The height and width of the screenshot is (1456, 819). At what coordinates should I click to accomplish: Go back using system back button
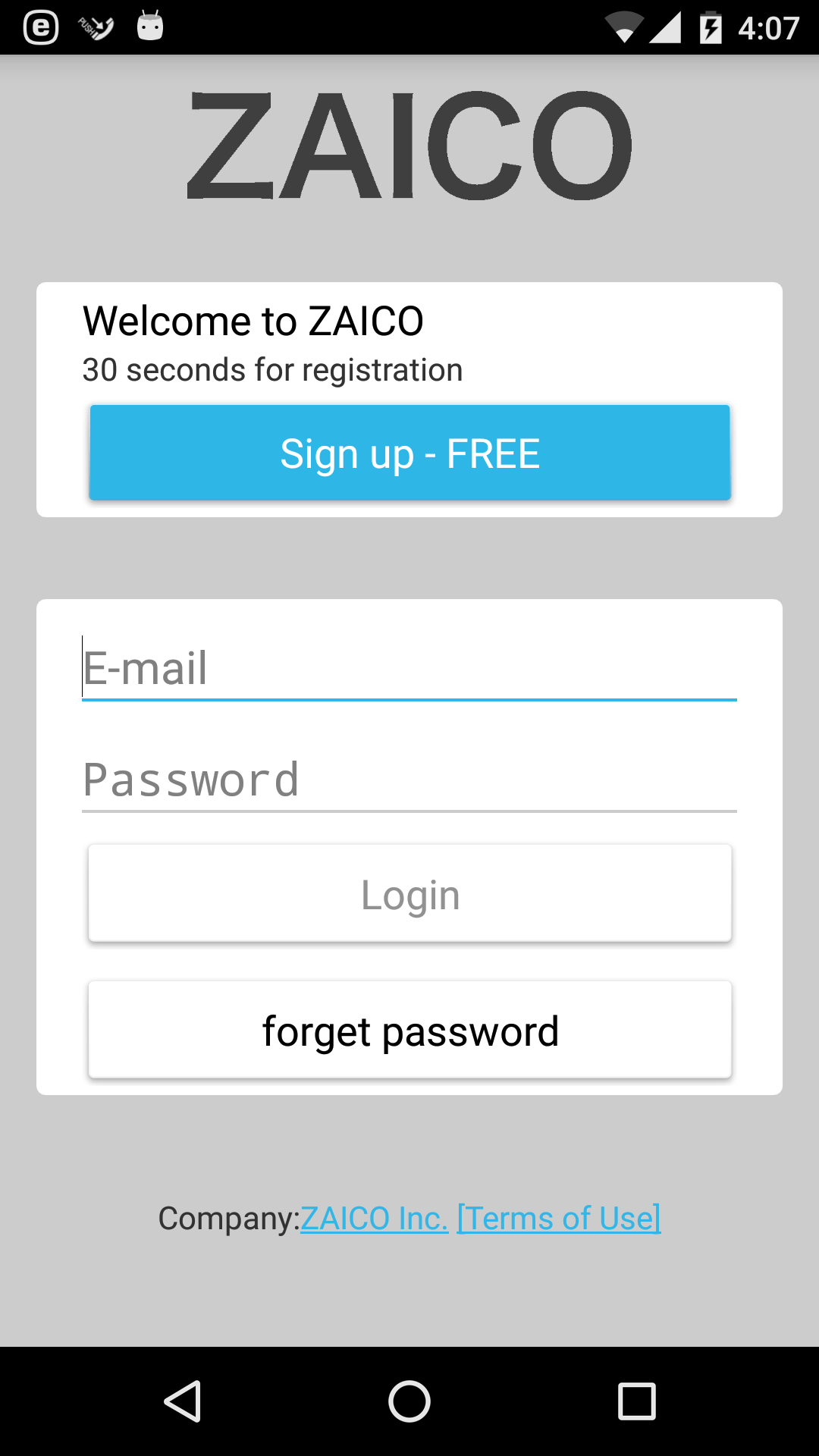[182, 1401]
